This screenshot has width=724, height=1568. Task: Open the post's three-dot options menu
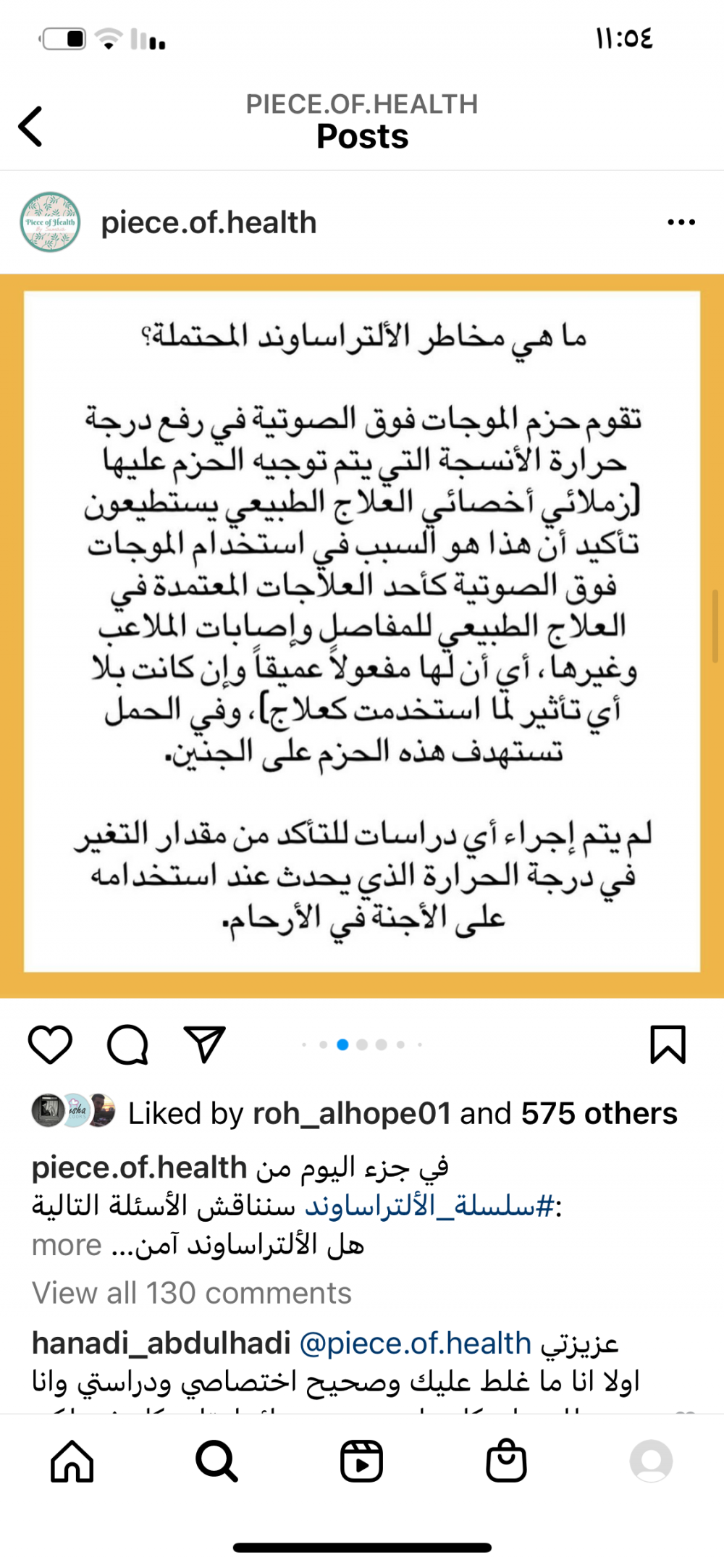[681, 222]
